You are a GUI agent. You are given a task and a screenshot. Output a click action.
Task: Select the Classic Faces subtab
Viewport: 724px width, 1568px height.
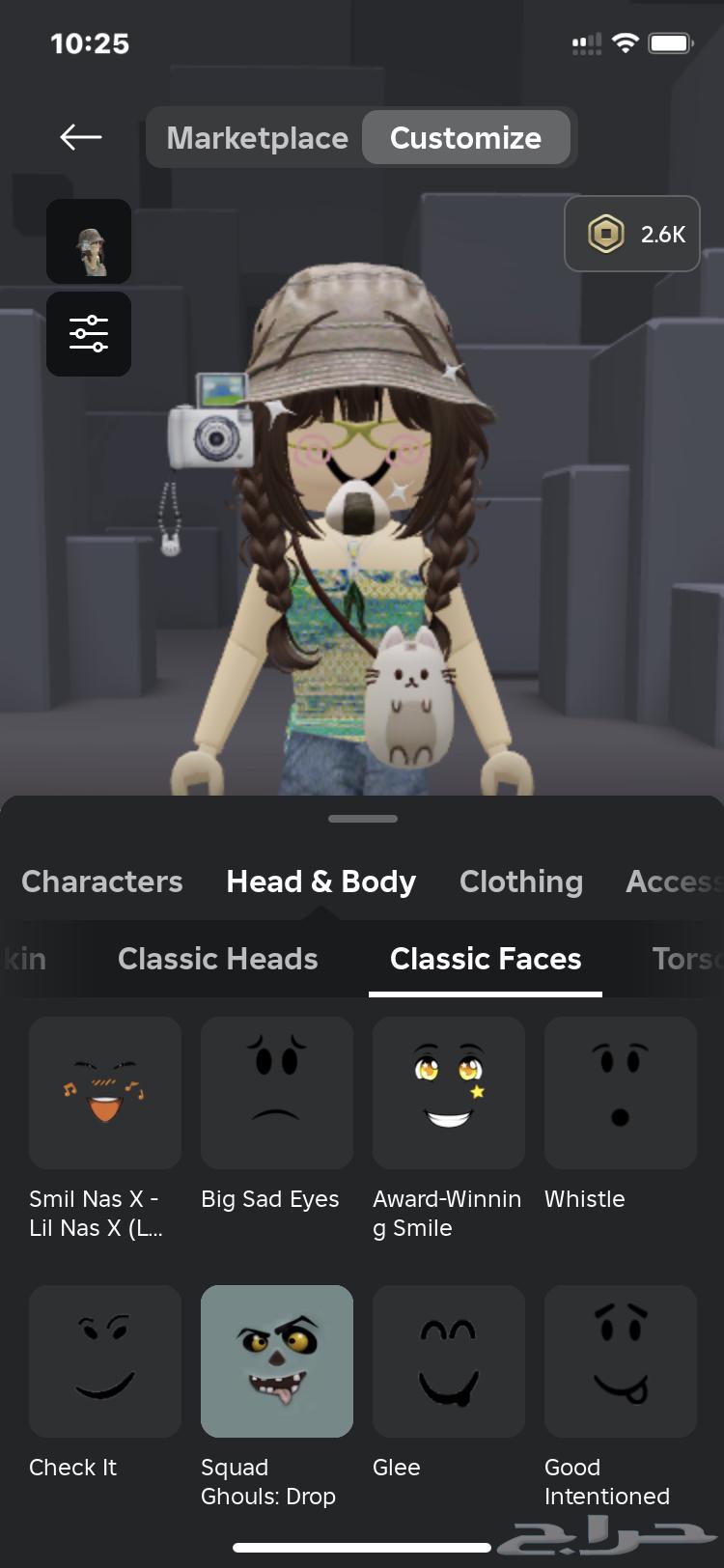[x=486, y=959]
